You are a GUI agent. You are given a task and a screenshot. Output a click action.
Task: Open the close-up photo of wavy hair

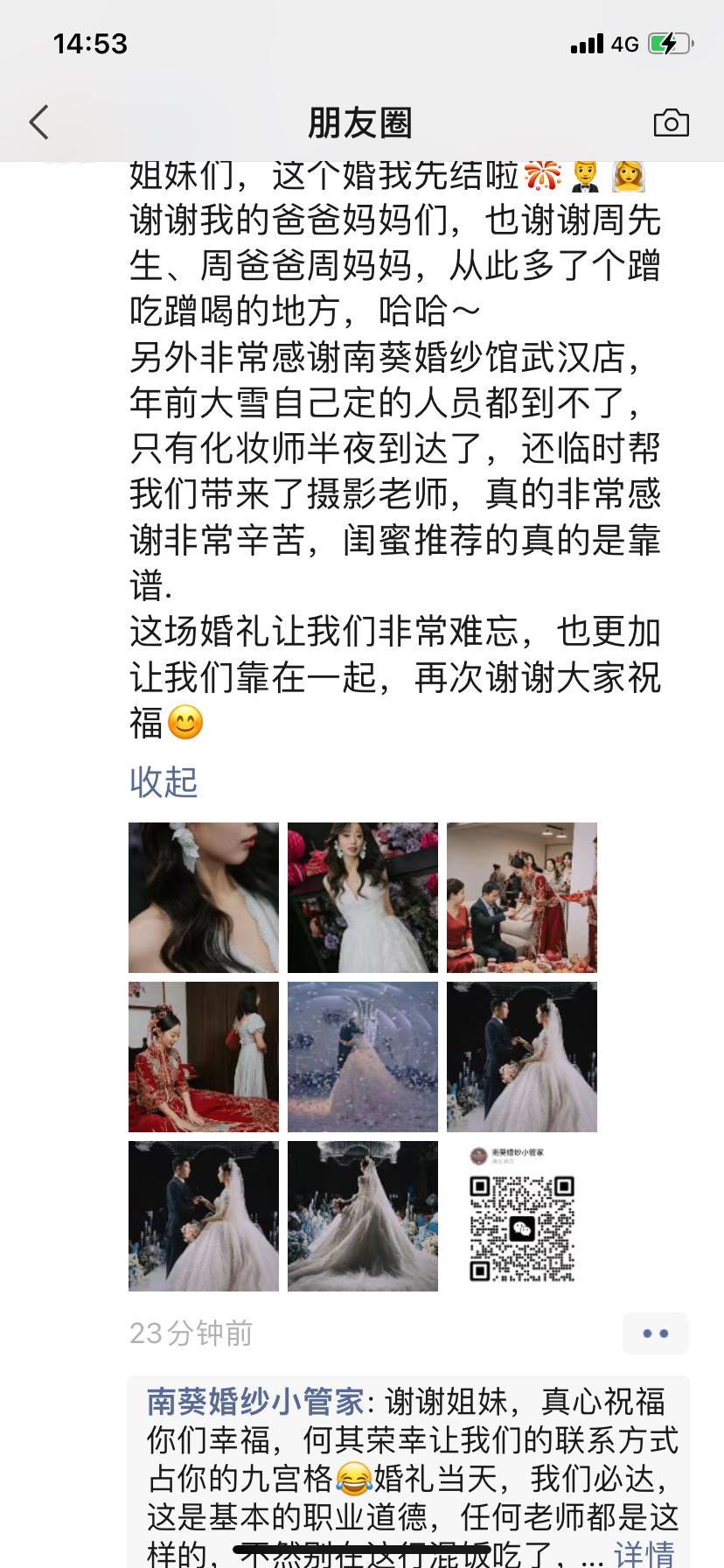(x=204, y=898)
